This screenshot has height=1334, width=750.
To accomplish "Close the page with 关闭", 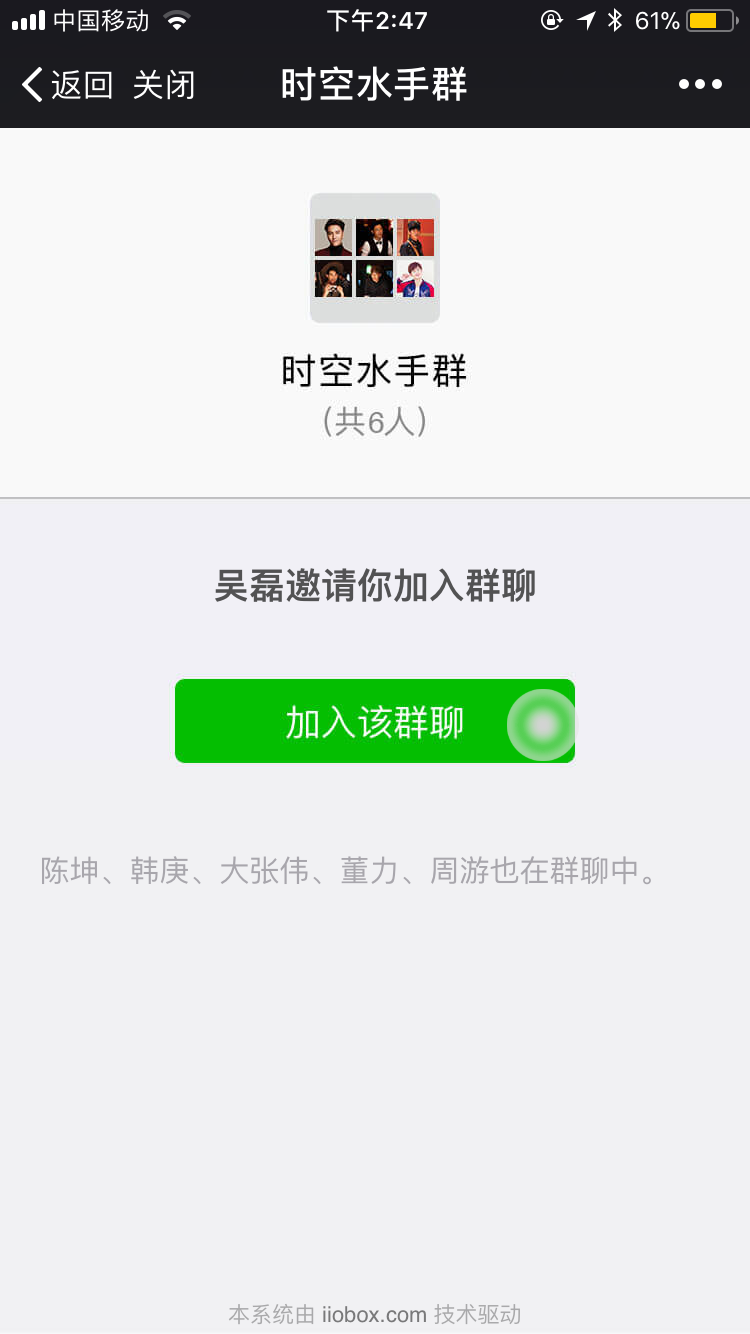I will [x=163, y=85].
